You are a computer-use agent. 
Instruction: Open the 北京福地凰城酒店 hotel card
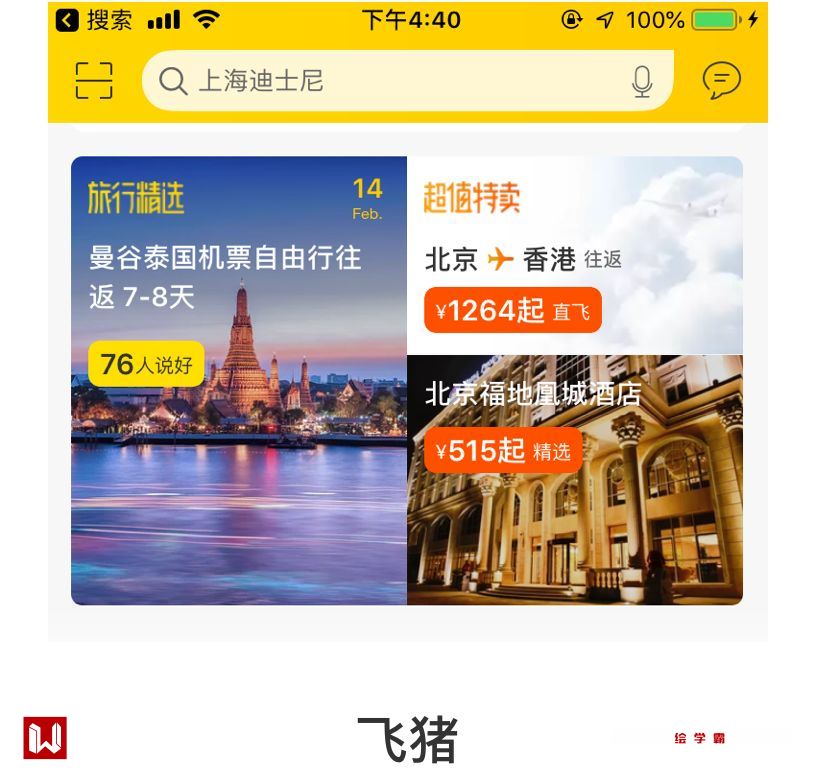574,480
